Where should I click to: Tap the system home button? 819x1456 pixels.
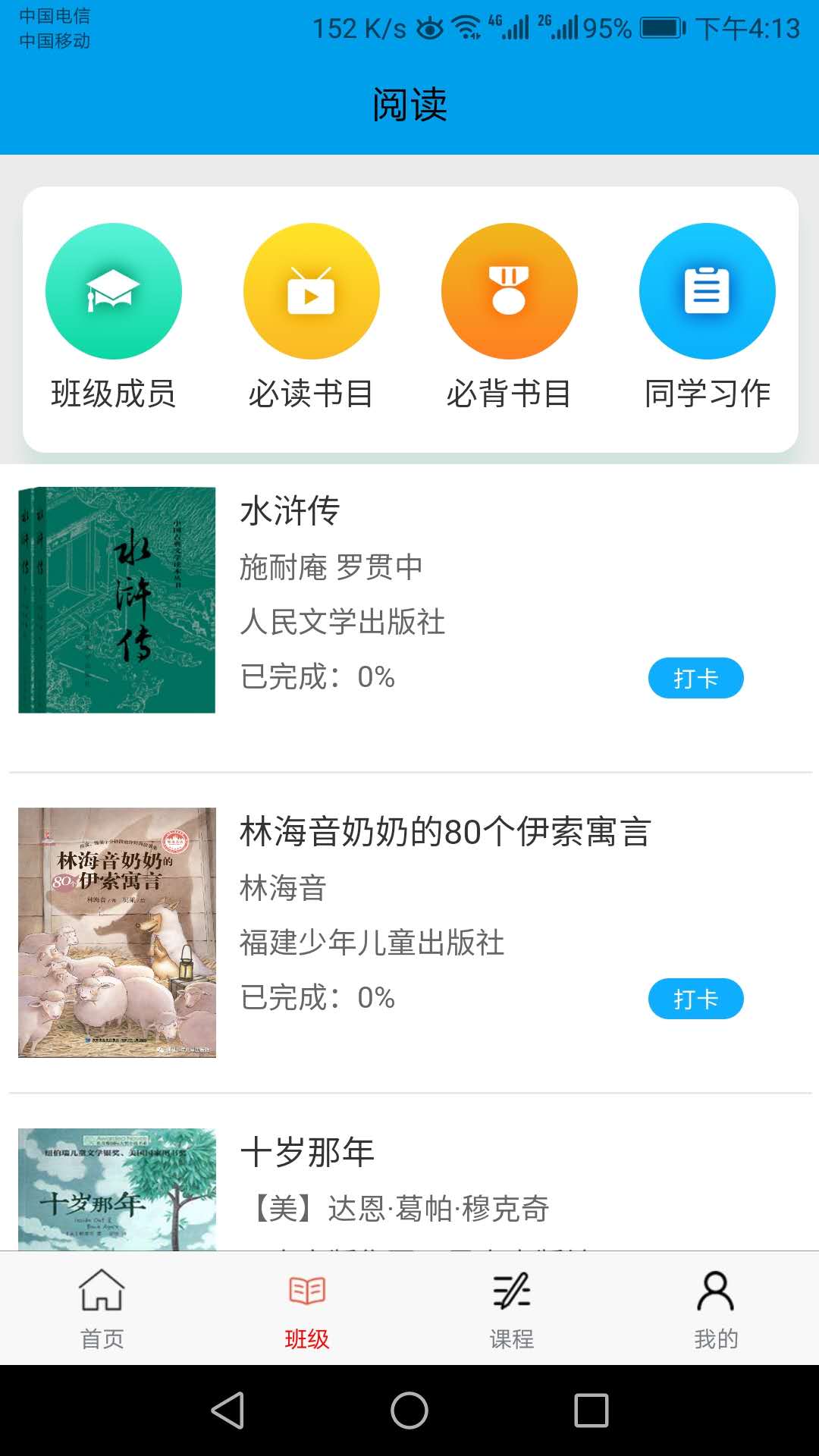coord(409,1410)
